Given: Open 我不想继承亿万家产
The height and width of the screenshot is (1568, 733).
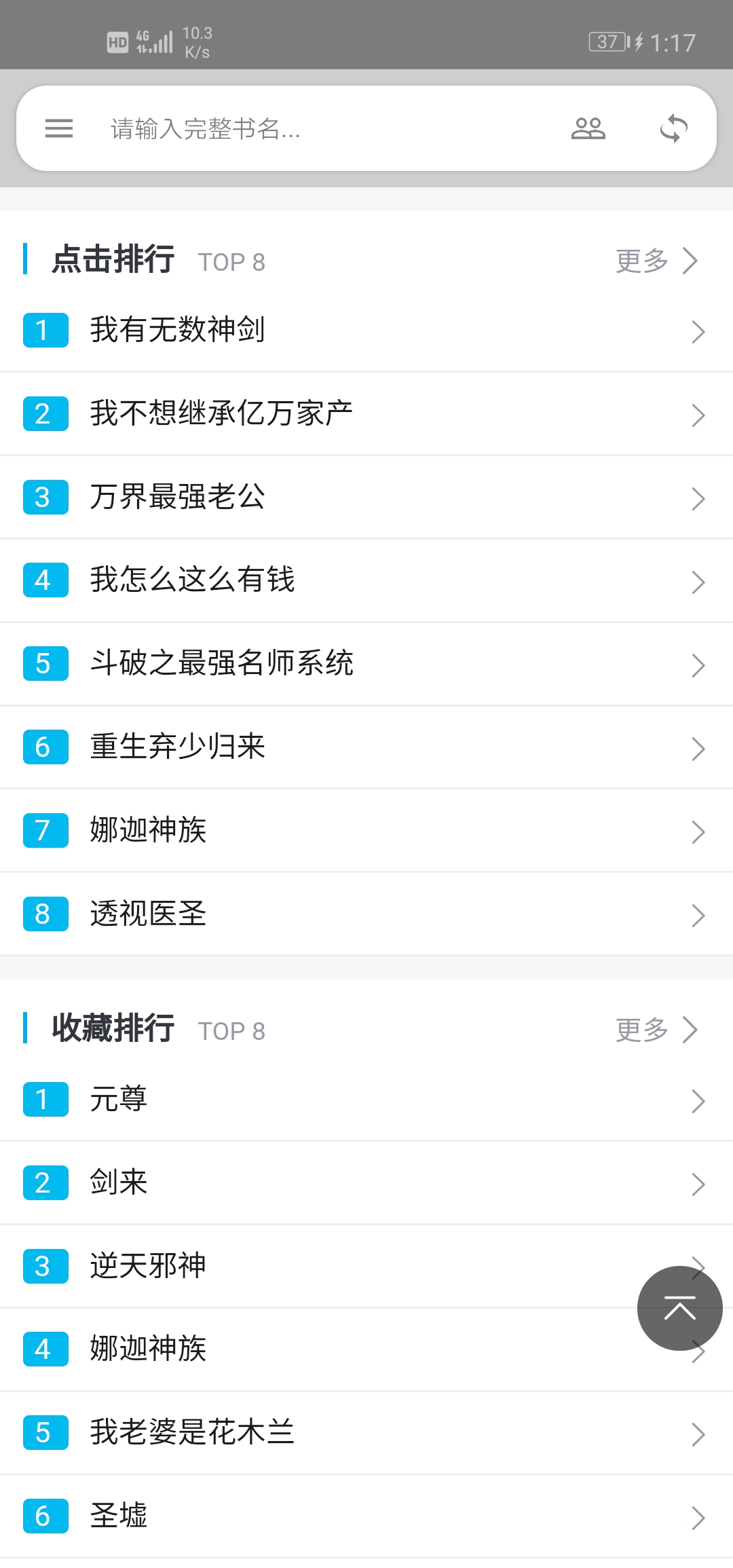Looking at the screenshot, I should (366, 414).
